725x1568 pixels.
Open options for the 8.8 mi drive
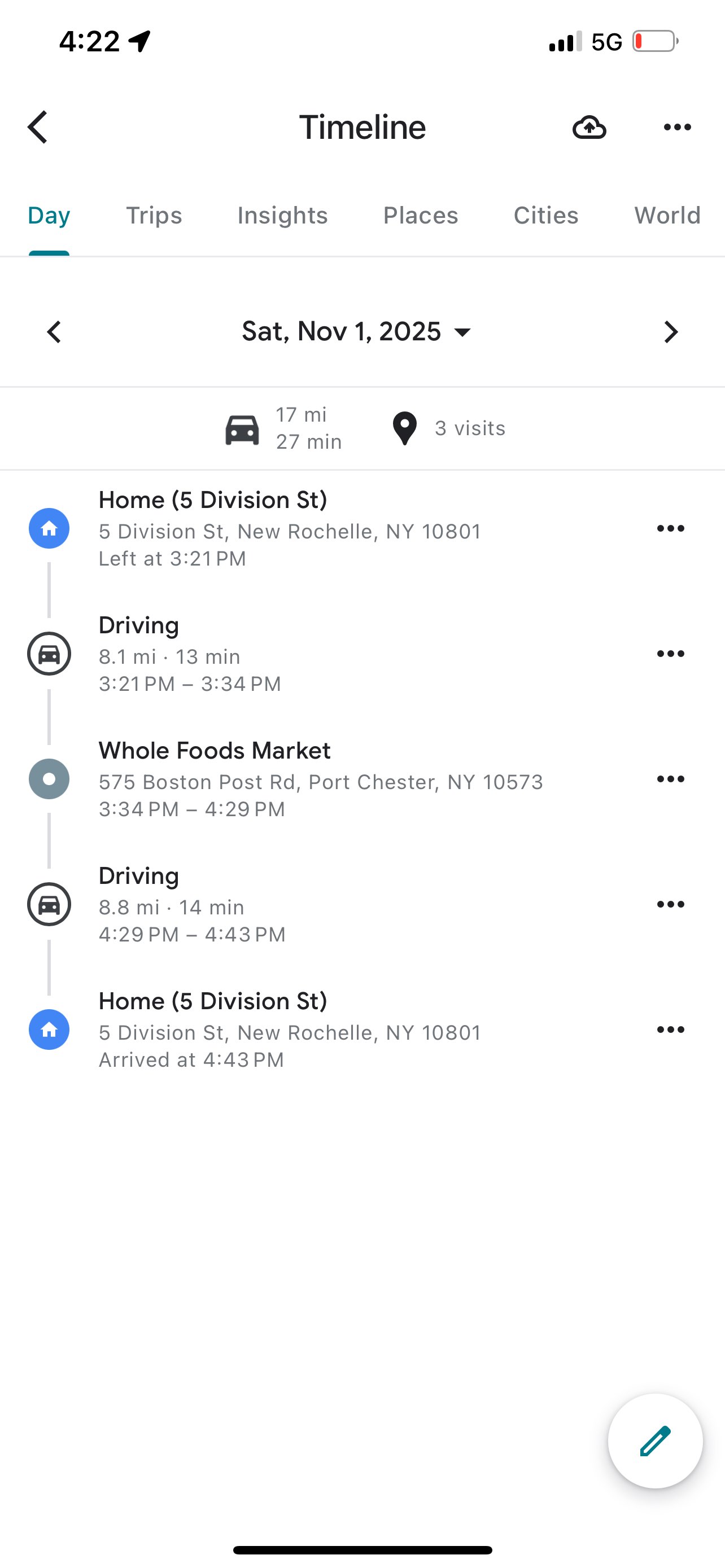[670, 905]
